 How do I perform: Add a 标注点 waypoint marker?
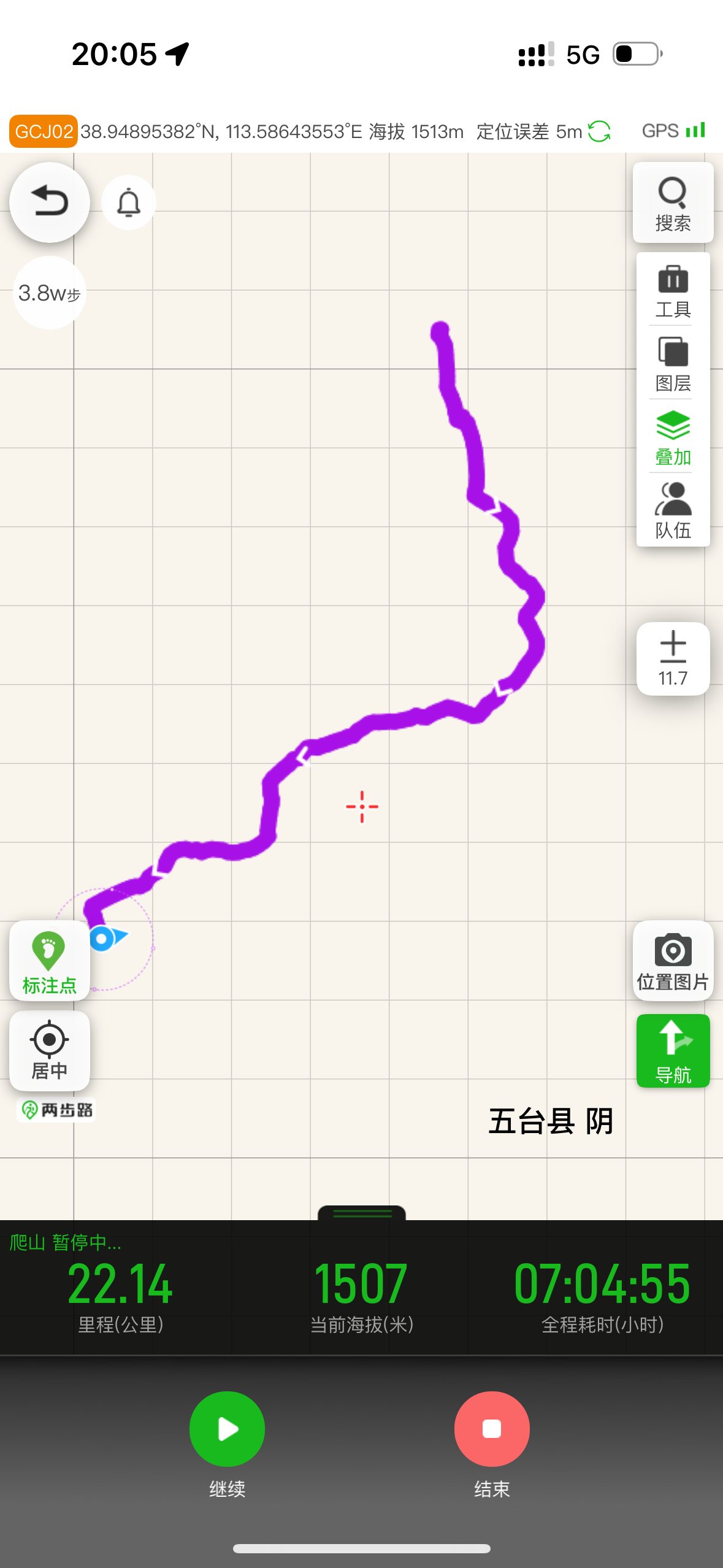(x=50, y=961)
